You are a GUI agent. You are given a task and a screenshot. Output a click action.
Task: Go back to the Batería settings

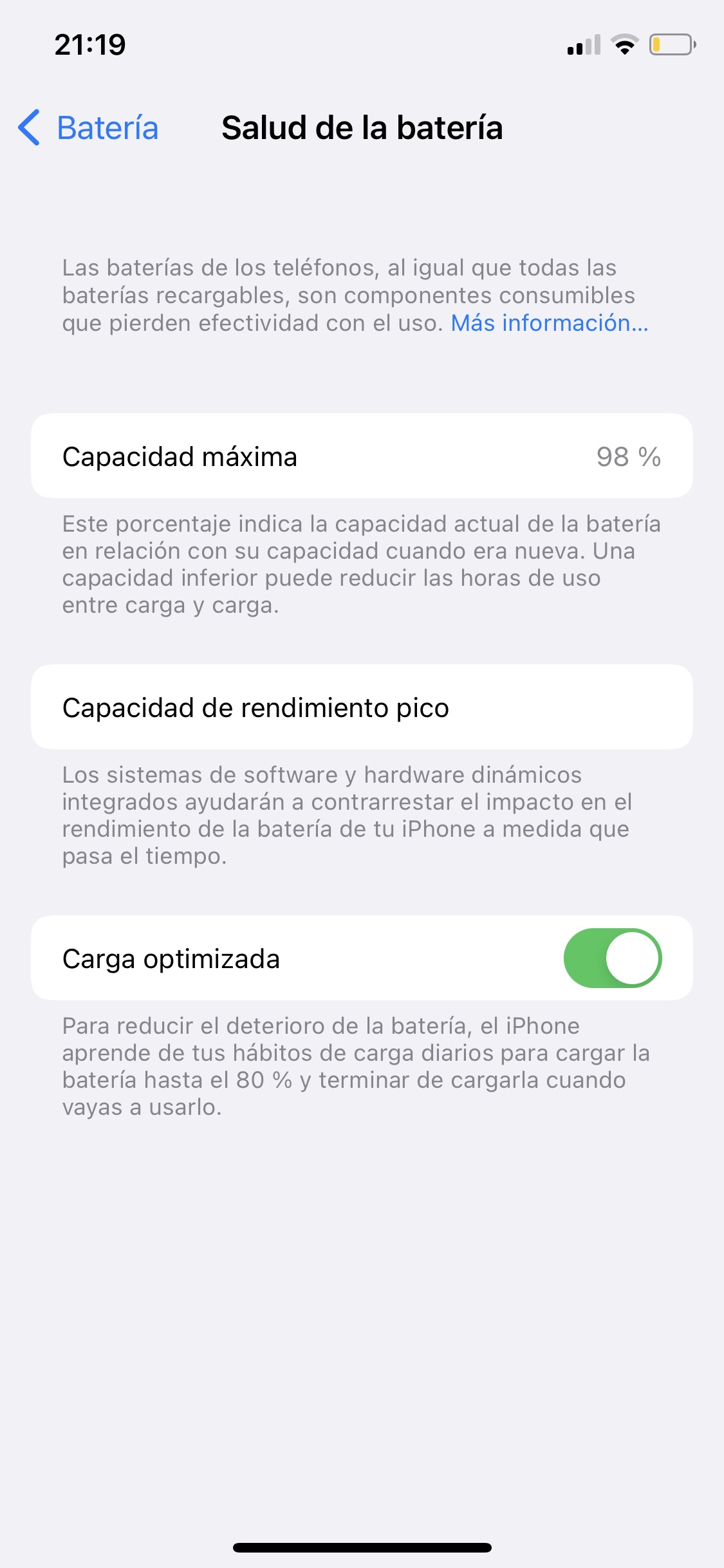[x=88, y=127]
